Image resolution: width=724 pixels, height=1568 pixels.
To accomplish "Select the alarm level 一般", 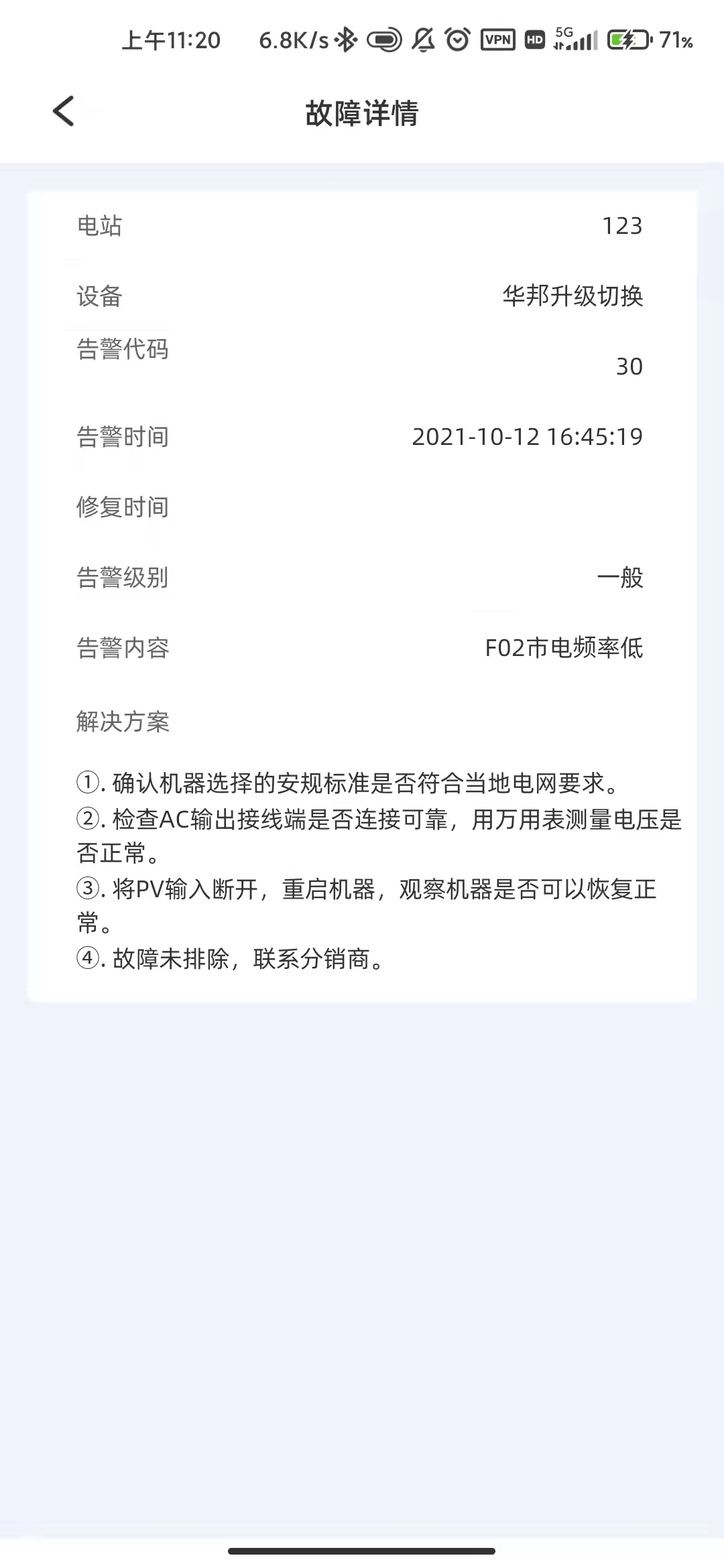I will pyautogui.click(x=621, y=578).
